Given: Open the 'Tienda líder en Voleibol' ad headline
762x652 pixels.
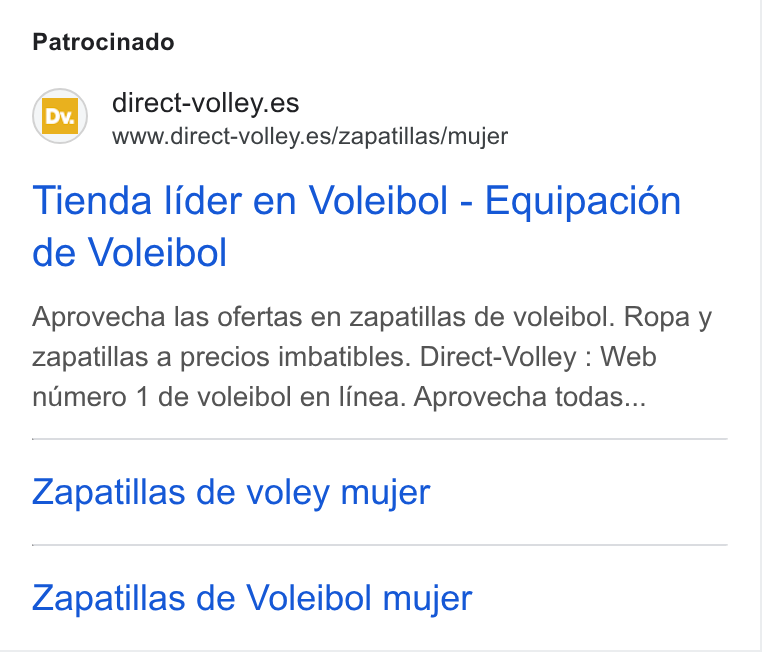Looking at the screenshot, I should click(356, 226).
